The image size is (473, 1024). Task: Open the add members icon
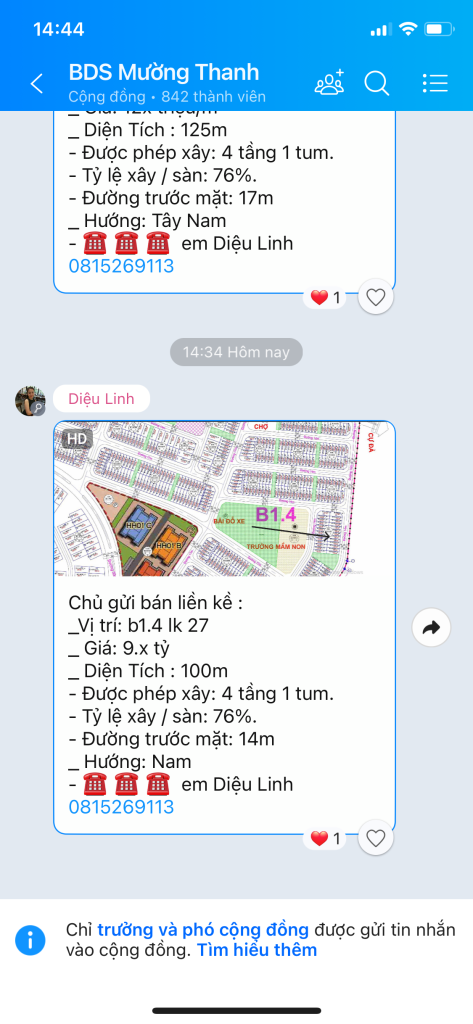tap(329, 84)
